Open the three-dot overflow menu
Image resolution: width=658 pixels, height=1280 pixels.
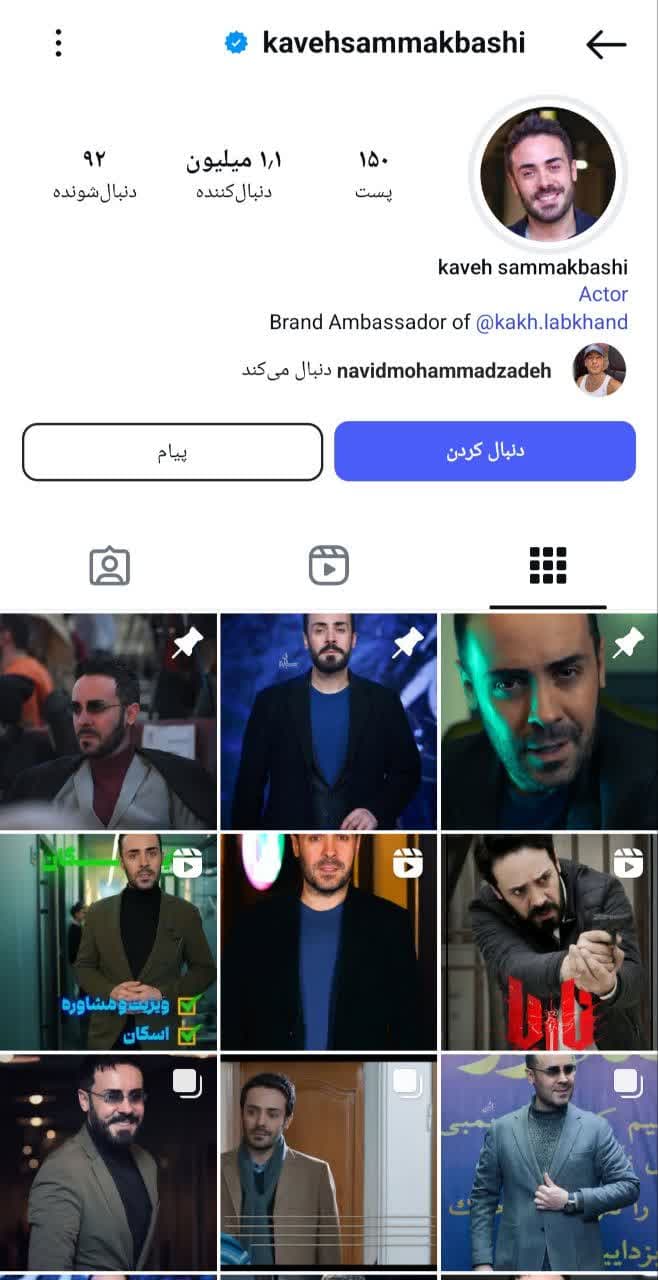pos(58,43)
